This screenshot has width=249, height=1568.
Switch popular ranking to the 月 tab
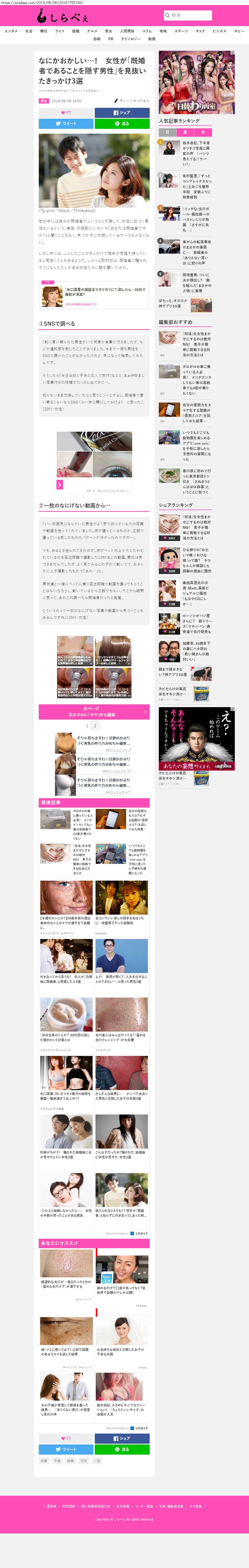coord(203,132)
